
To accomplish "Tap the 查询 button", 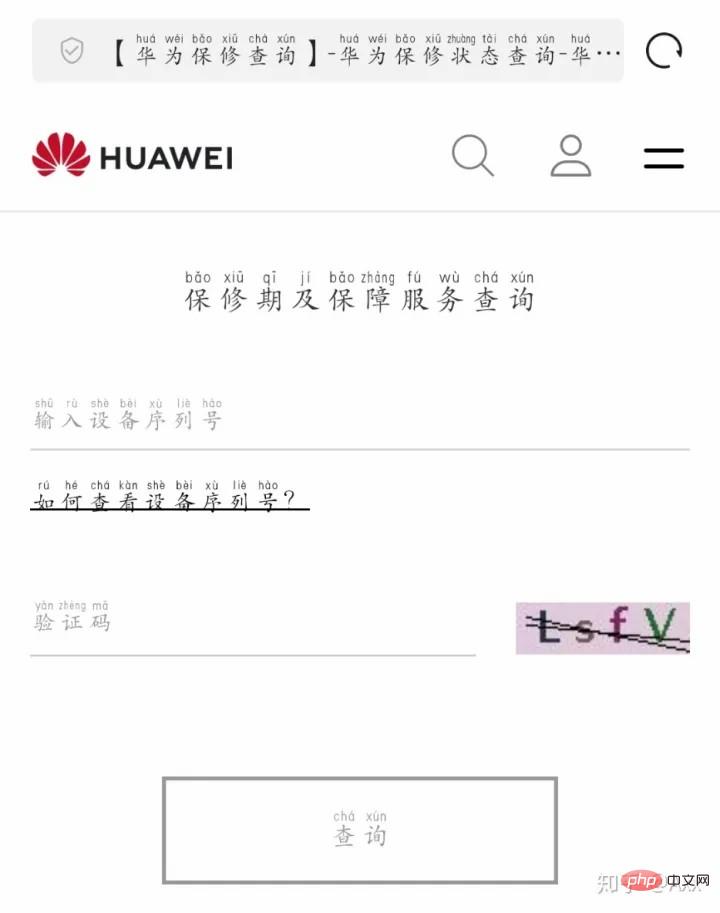I will [360, 831].
